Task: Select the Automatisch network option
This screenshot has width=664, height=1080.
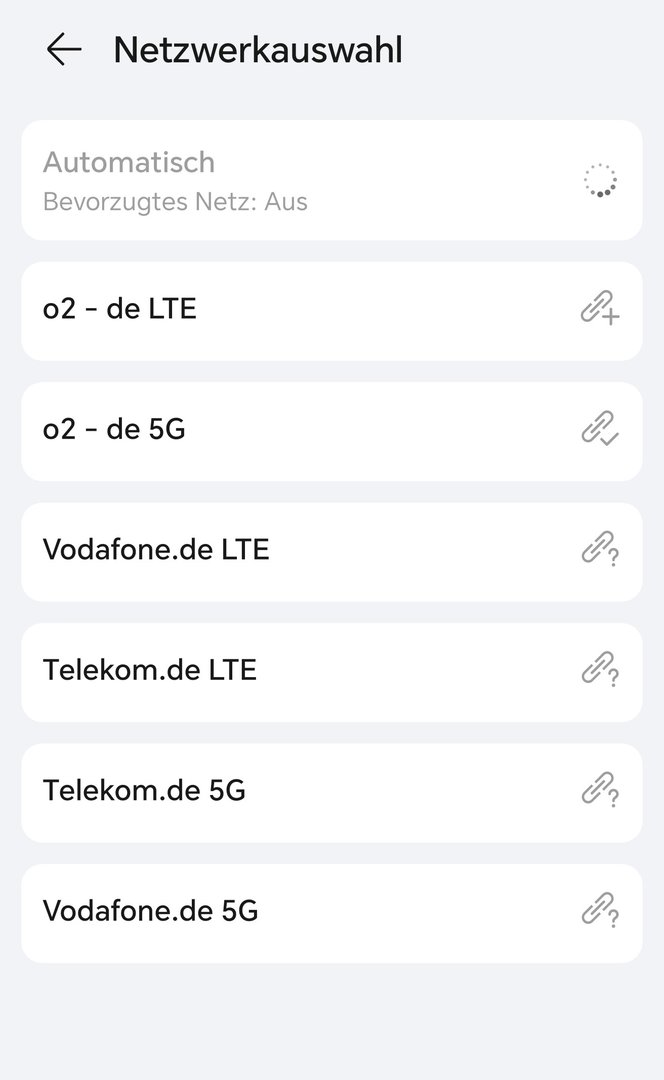Action: [332, 180]
